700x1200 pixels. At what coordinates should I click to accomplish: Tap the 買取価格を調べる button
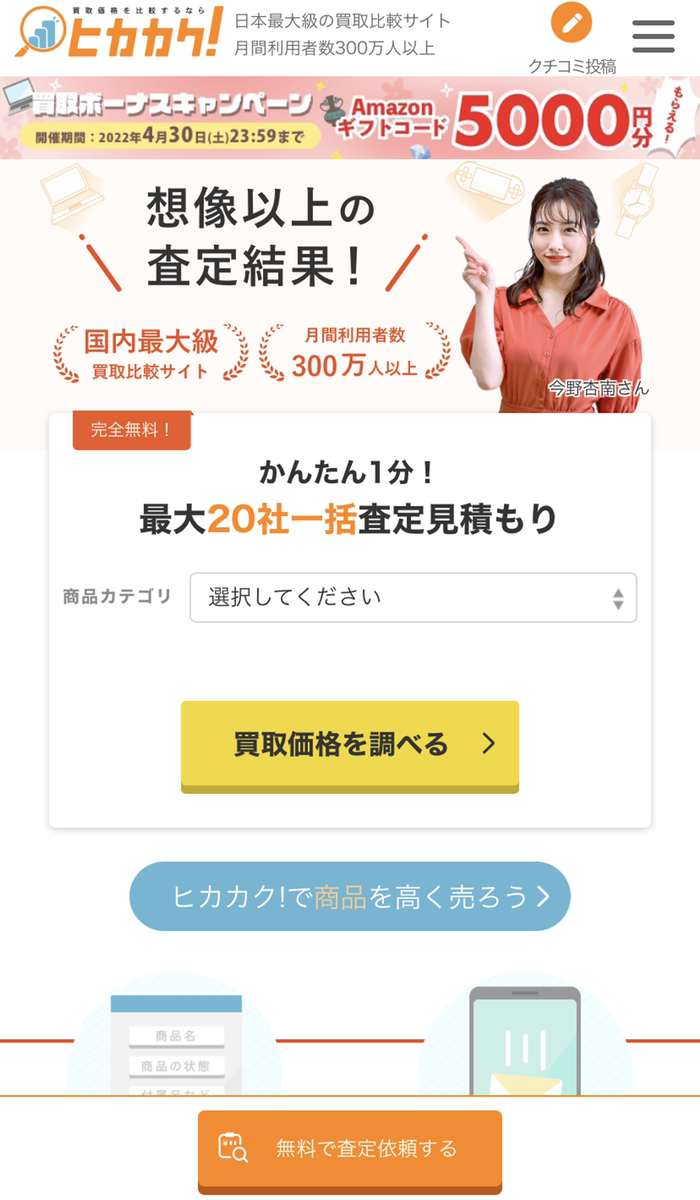tap(350, 745)
